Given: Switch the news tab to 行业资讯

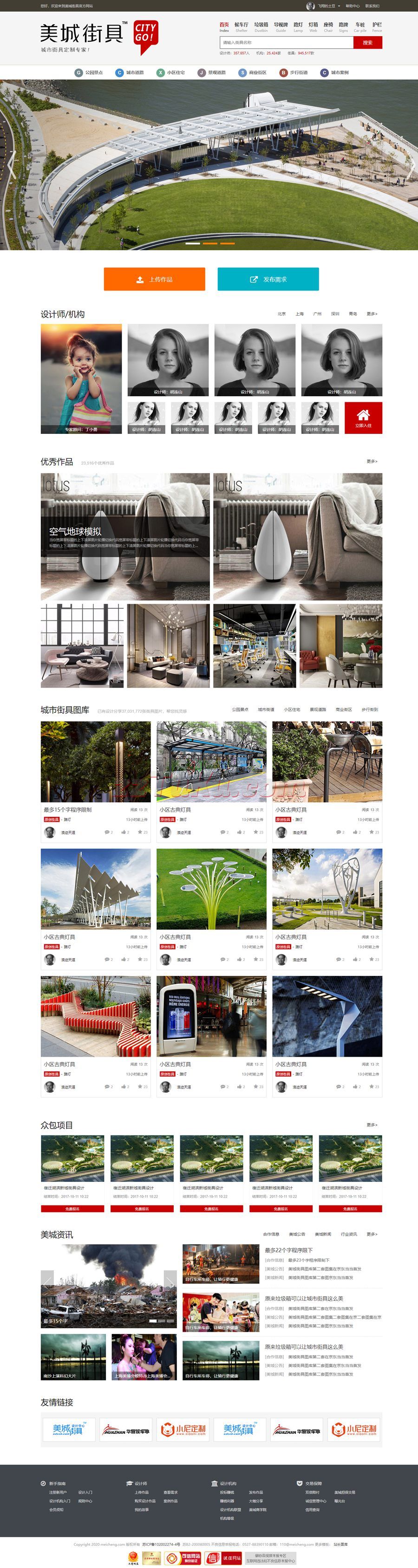Looking at the screenshot, I should (348, 1234).
